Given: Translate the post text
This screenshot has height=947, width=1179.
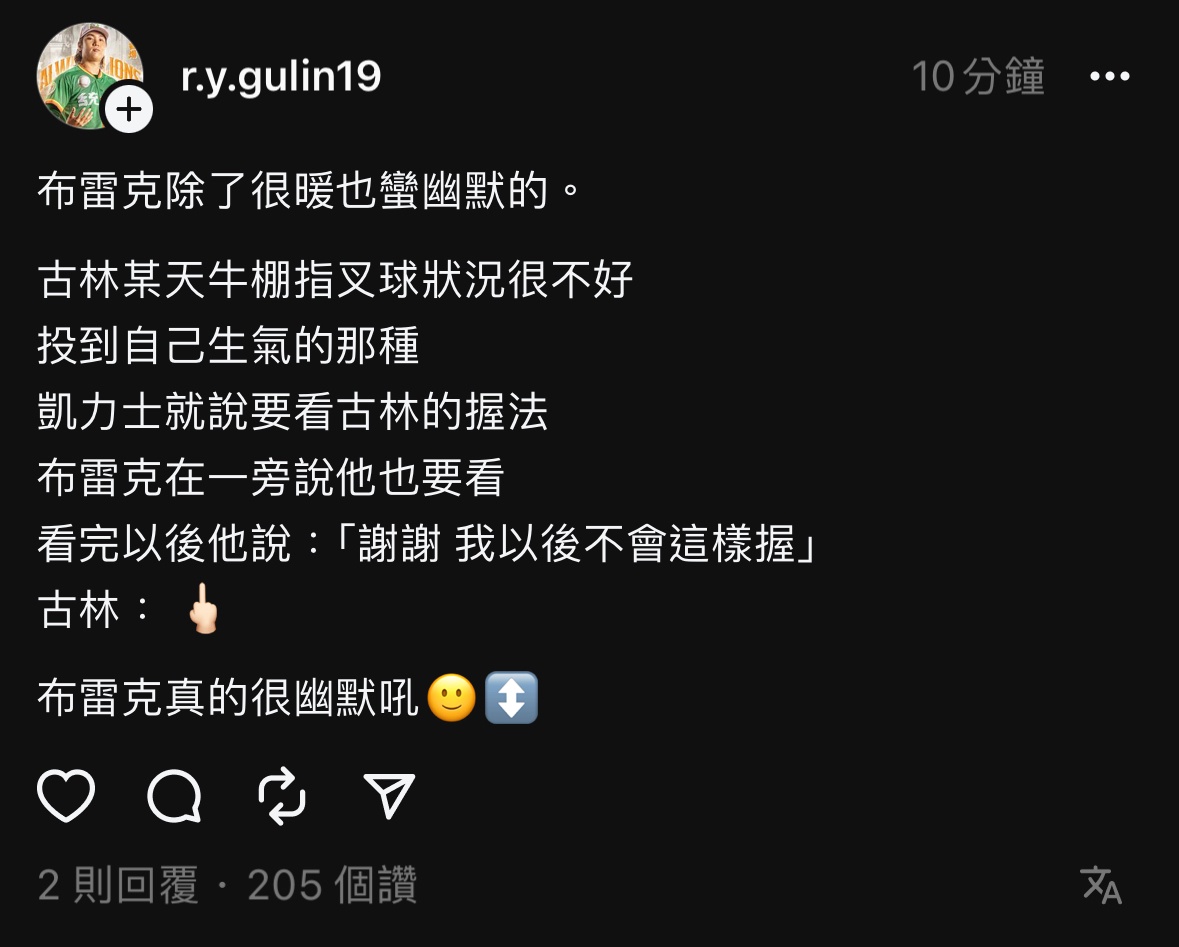Looking at the screenshot, I should coord(1101,885).
